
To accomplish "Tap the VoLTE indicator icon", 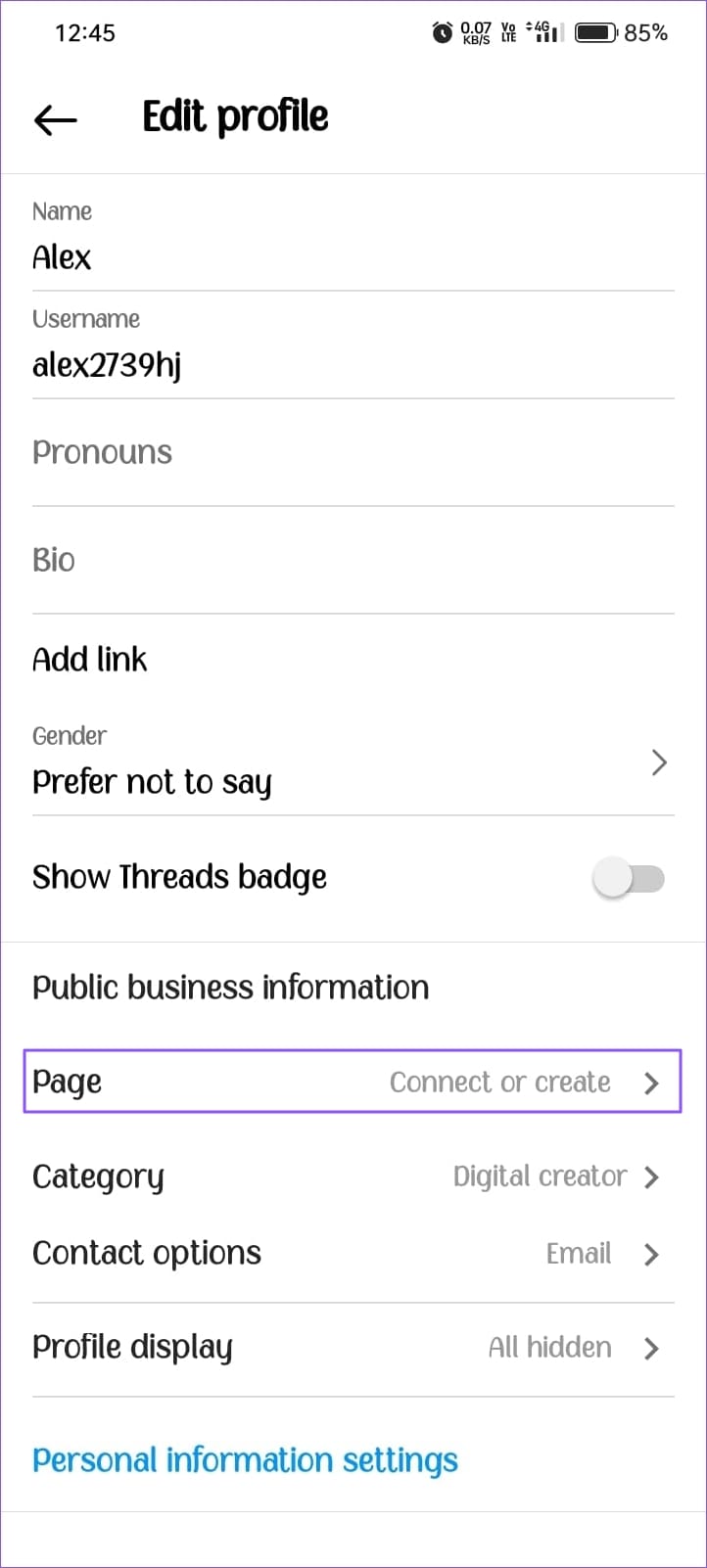I will click(508, 32).
